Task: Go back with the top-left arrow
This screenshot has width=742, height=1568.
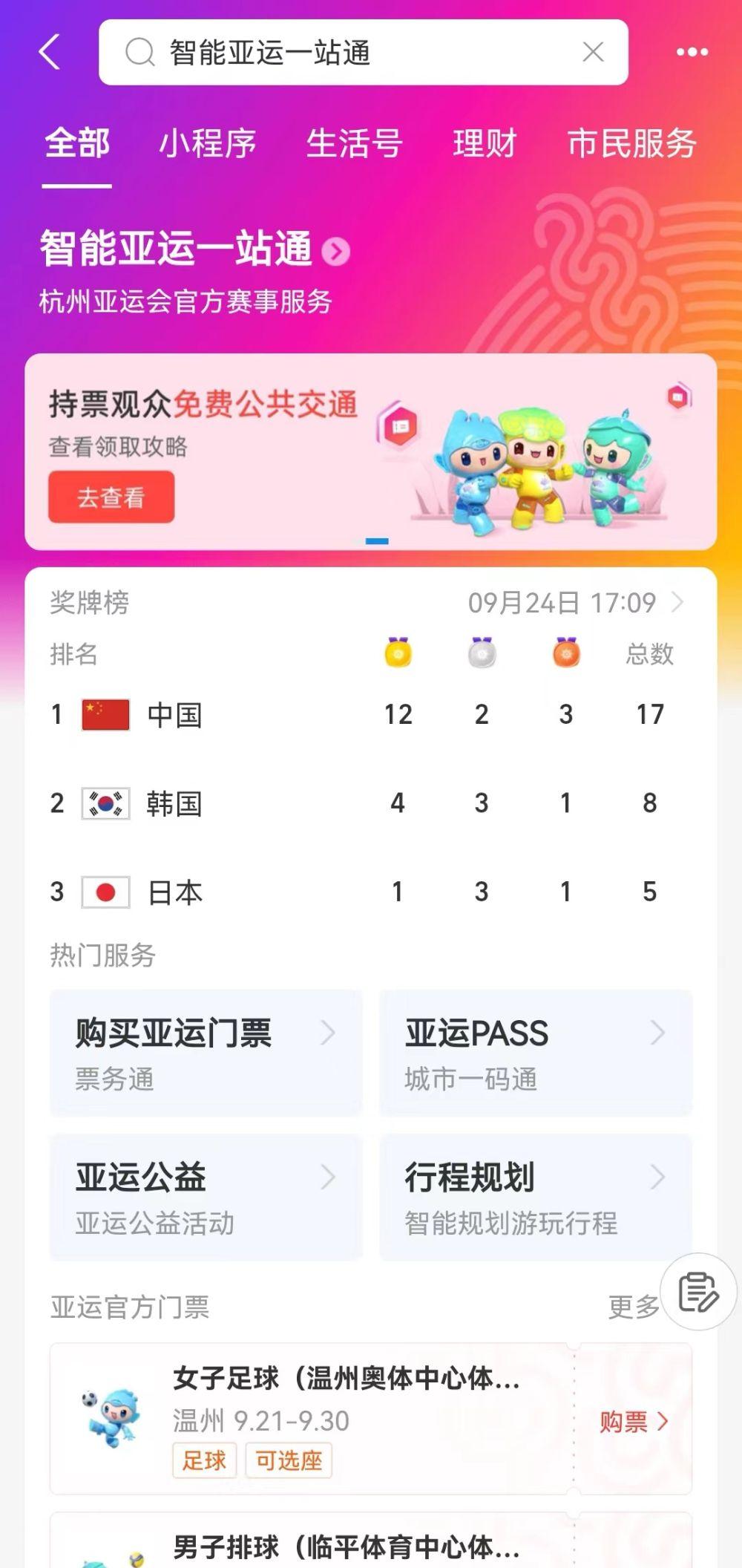Action: coord(49,53)
